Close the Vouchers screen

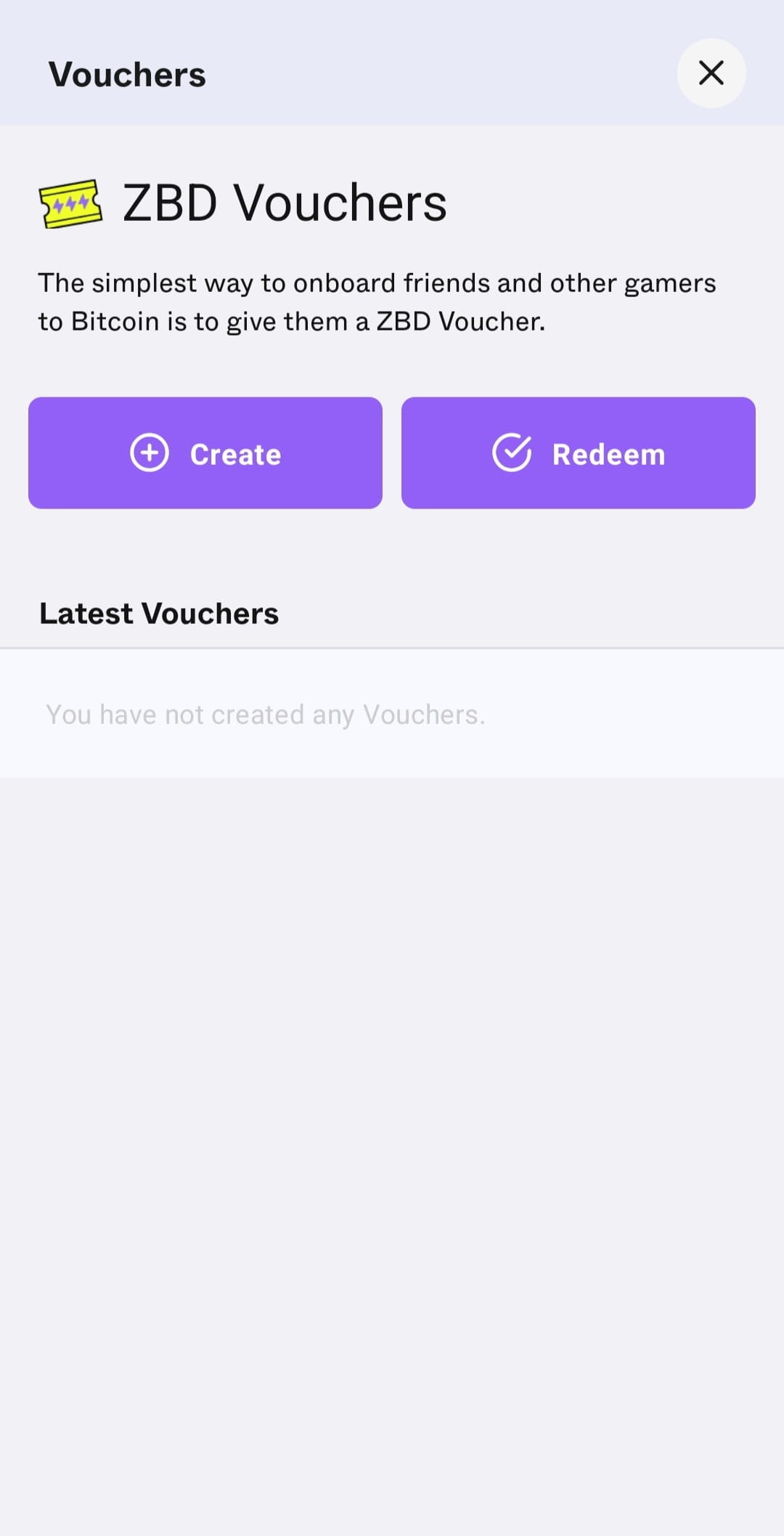[x=711, y=73]
